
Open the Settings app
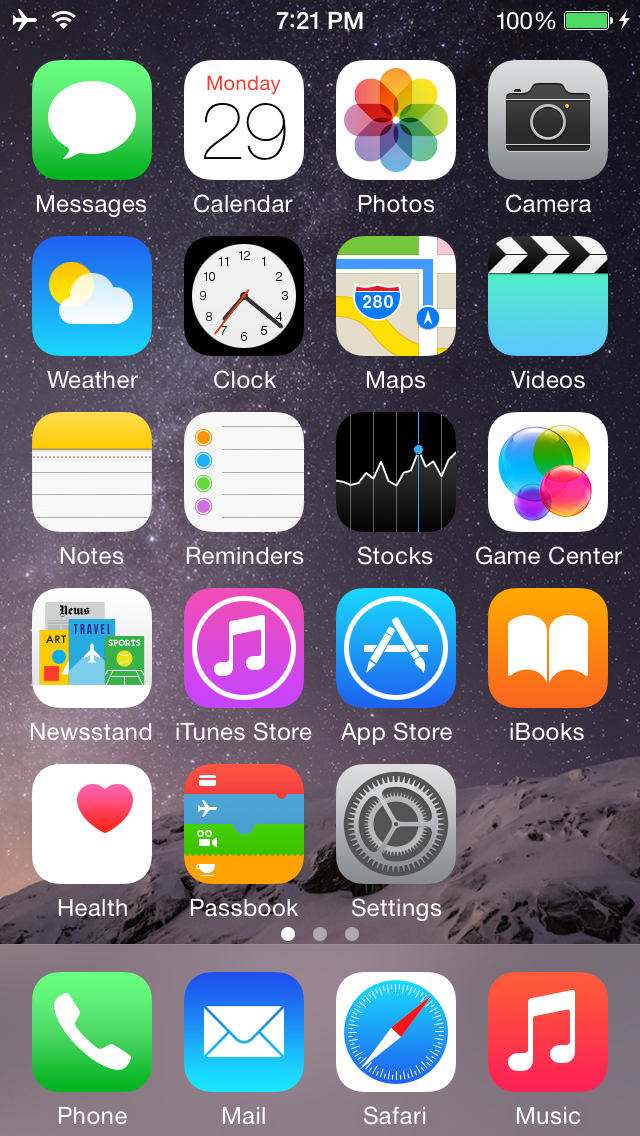pyautogui.click(x=396, y=824)
